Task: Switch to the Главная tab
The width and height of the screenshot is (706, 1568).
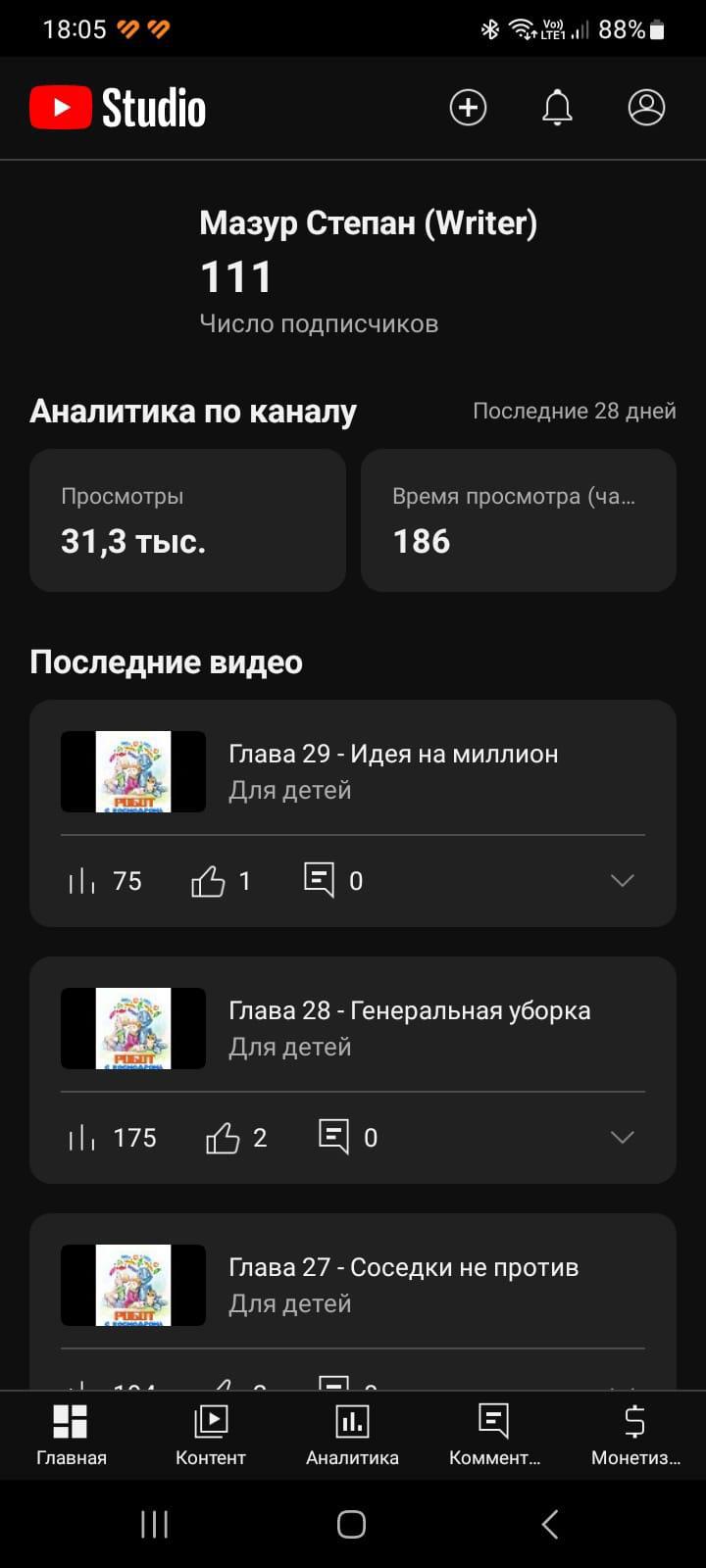Action: pyautogui.click(x=71, y=1435)
